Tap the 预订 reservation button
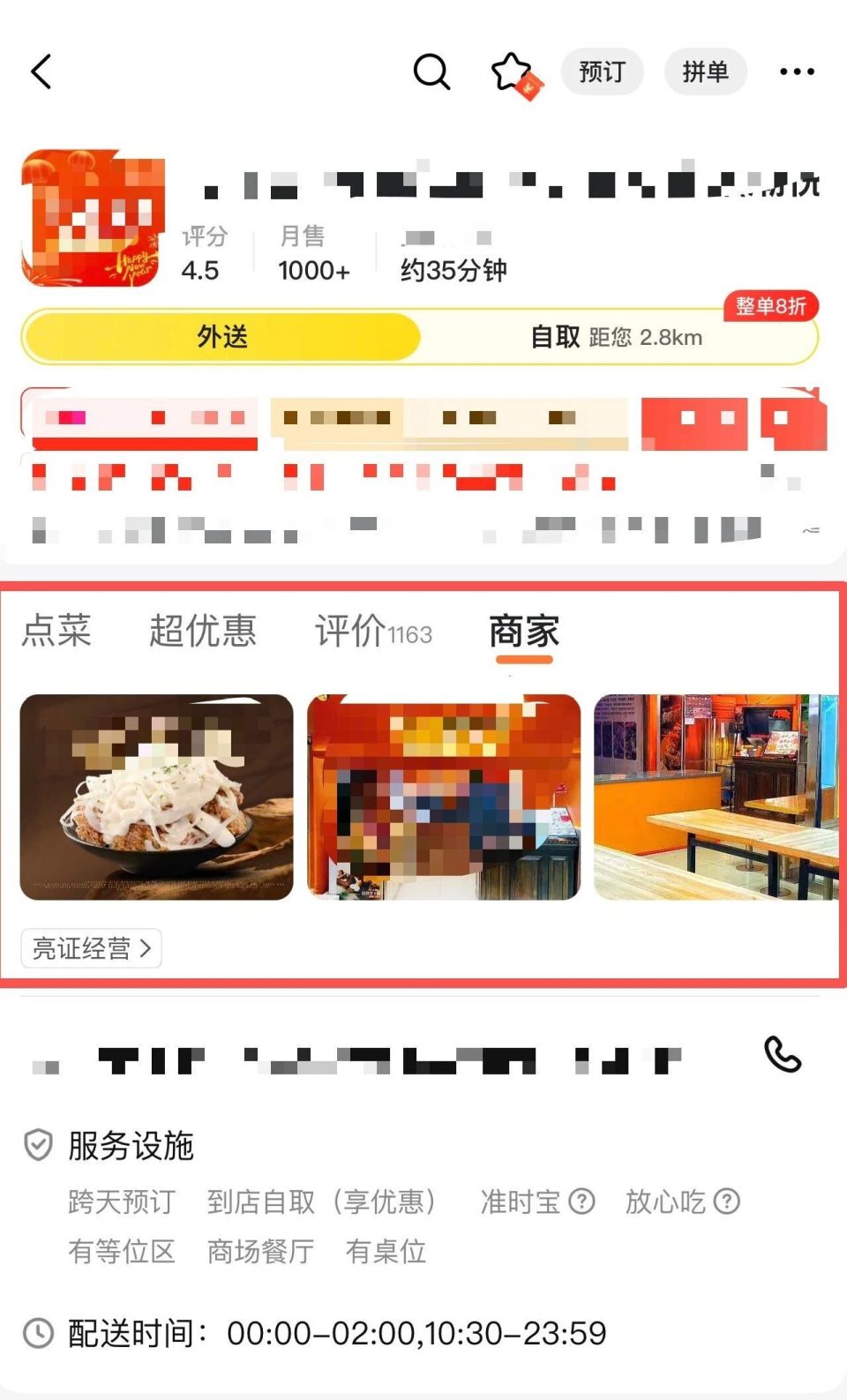Viewport: 847px width, 1400px height. [x=603, y=71]
